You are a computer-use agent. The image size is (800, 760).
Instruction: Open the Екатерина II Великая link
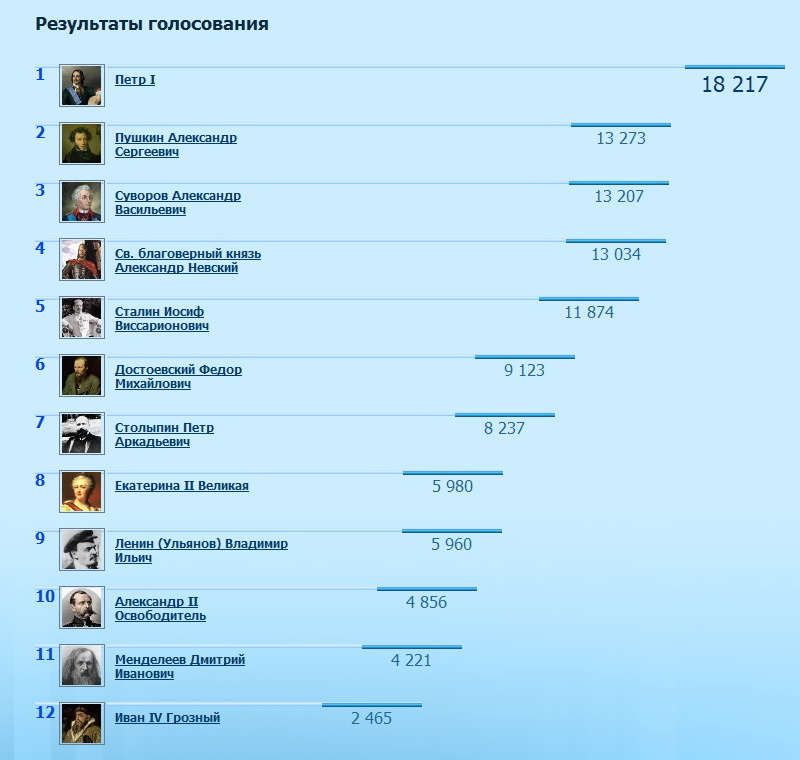(x=181, y=486)
